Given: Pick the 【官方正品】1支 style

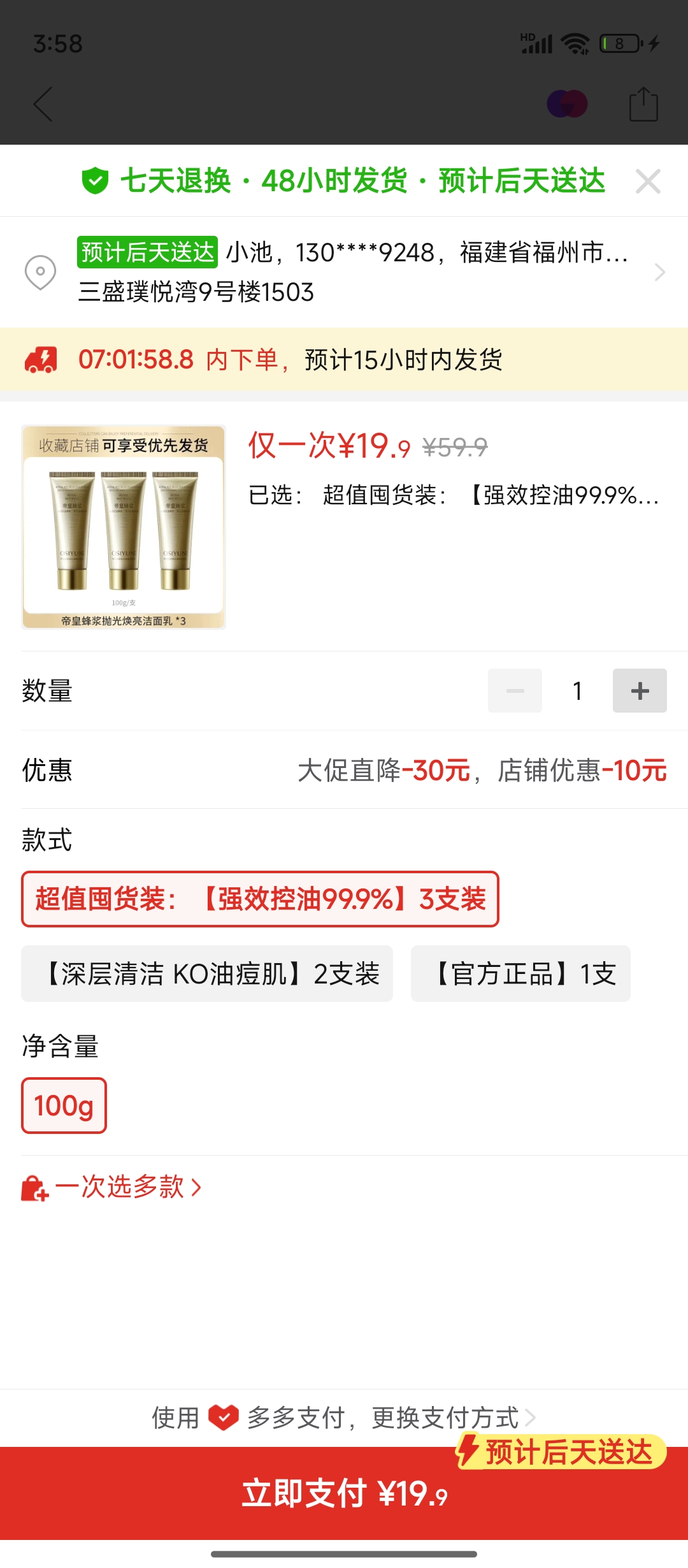Looking at the screenshot, I should pyautogui.click(x=520, y=973).
